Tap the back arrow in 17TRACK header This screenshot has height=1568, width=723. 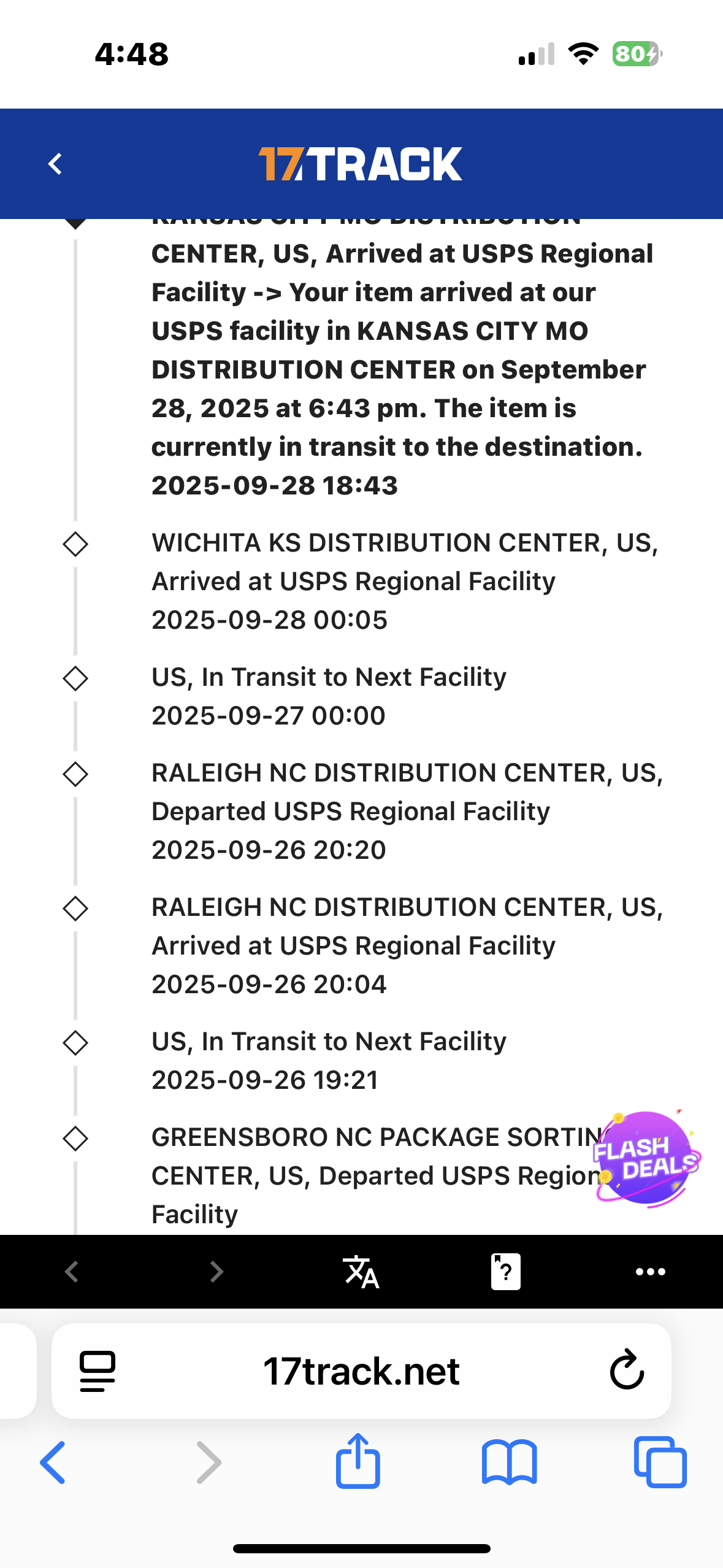[55, 164]
